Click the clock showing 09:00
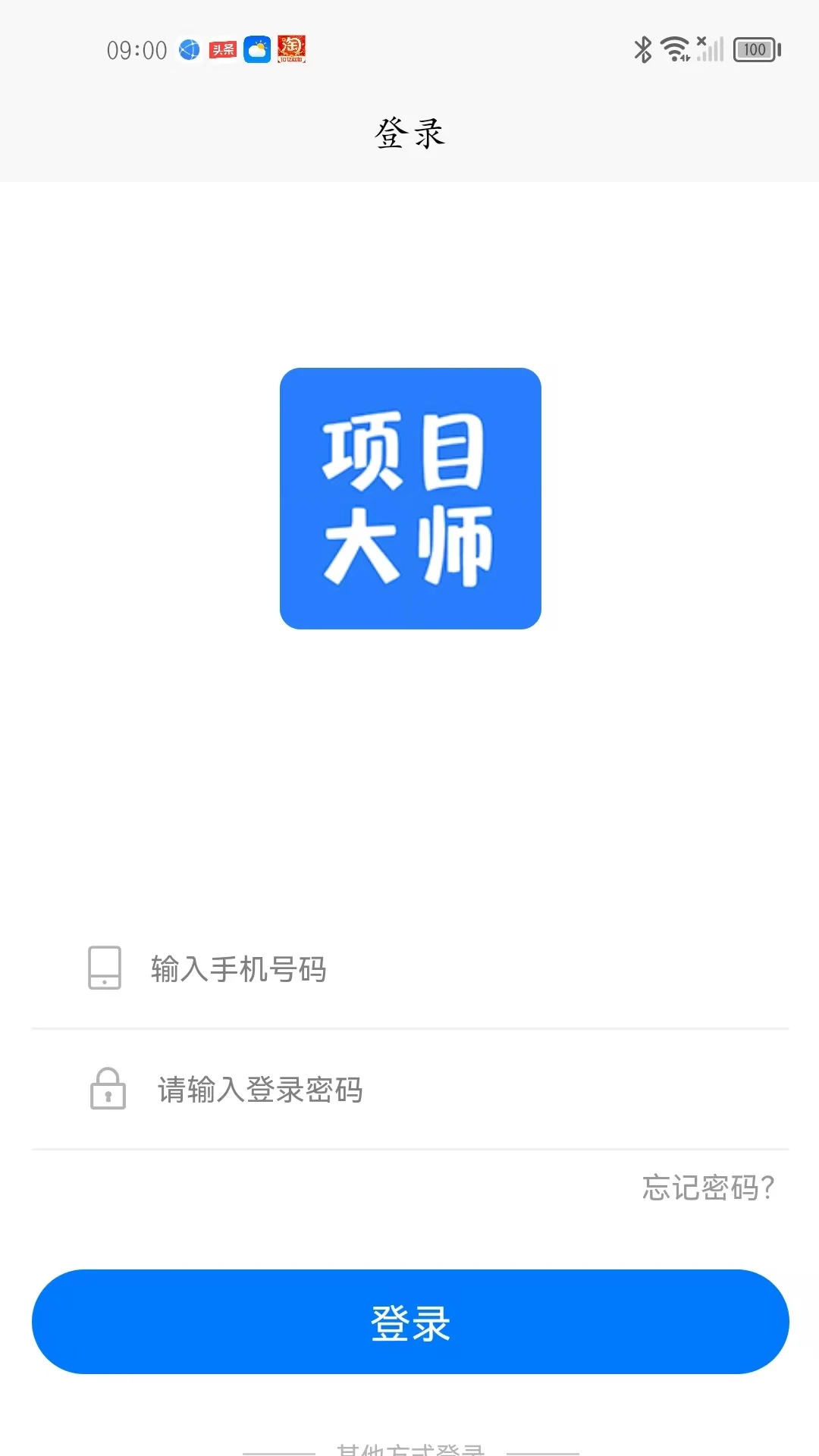The width and height of the screenshot is (819, 1456). [135, 49]
